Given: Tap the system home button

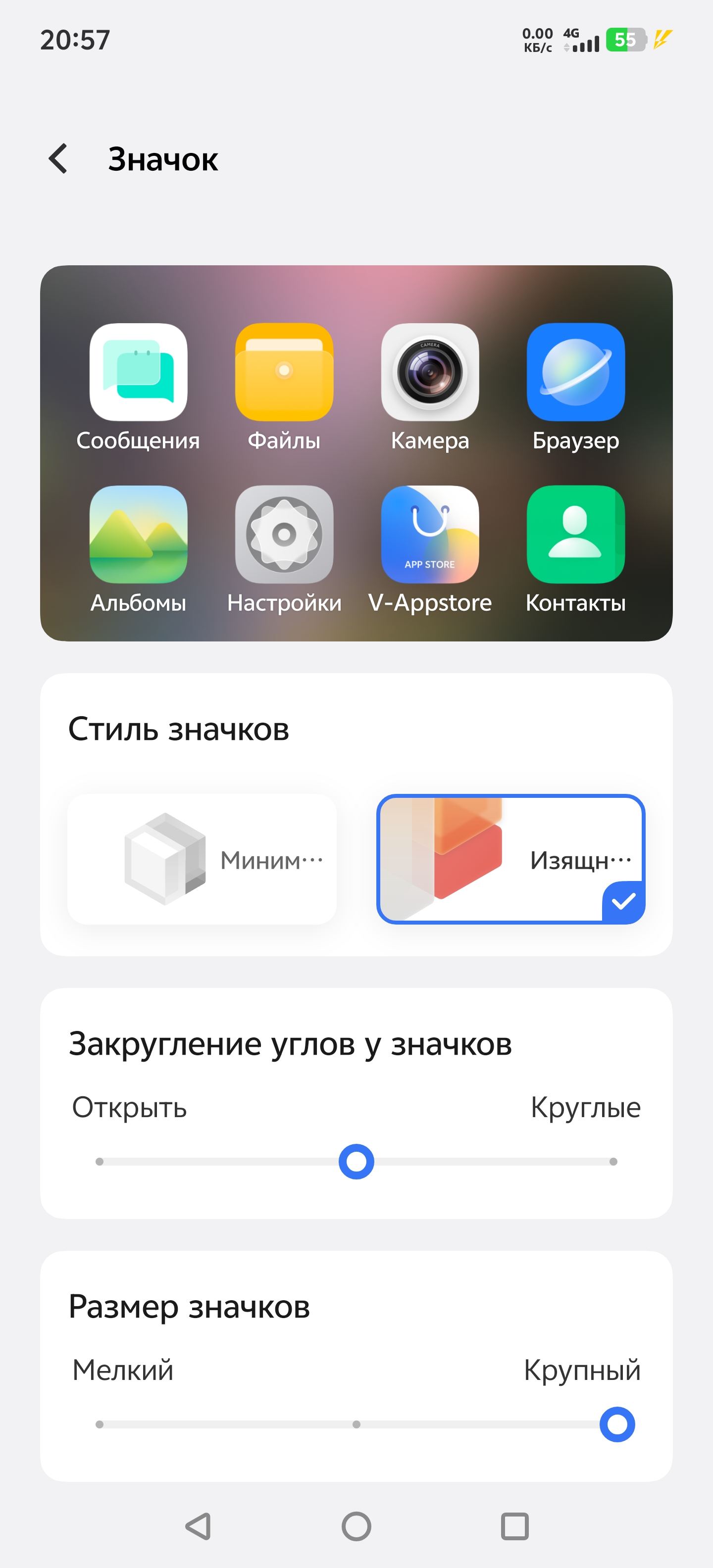Looking at the screenshot, I should click(356, 1526).
